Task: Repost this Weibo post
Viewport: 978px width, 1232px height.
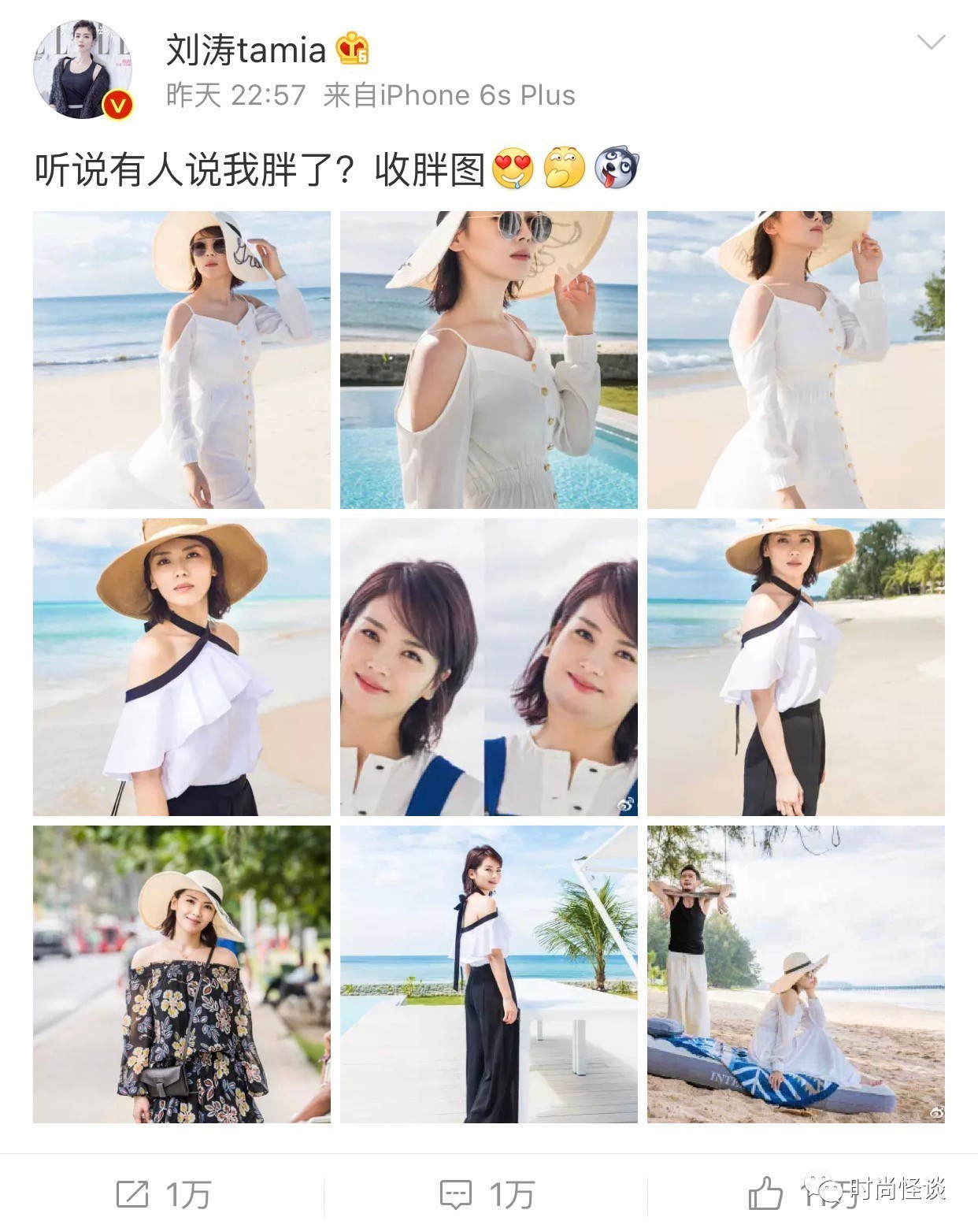Action: (162, 1194)
